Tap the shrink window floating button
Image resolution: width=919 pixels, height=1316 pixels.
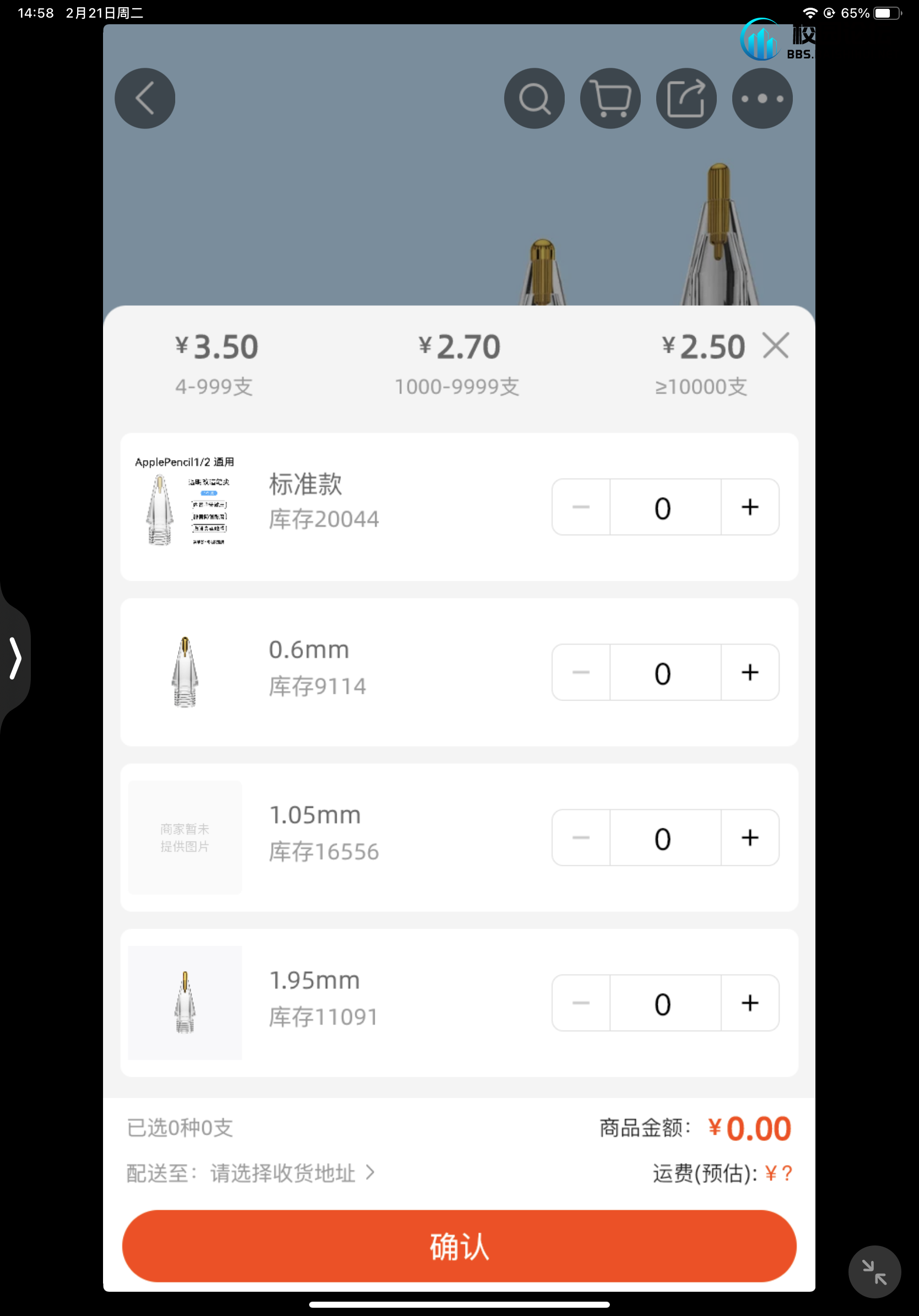tap(874, 1272)
